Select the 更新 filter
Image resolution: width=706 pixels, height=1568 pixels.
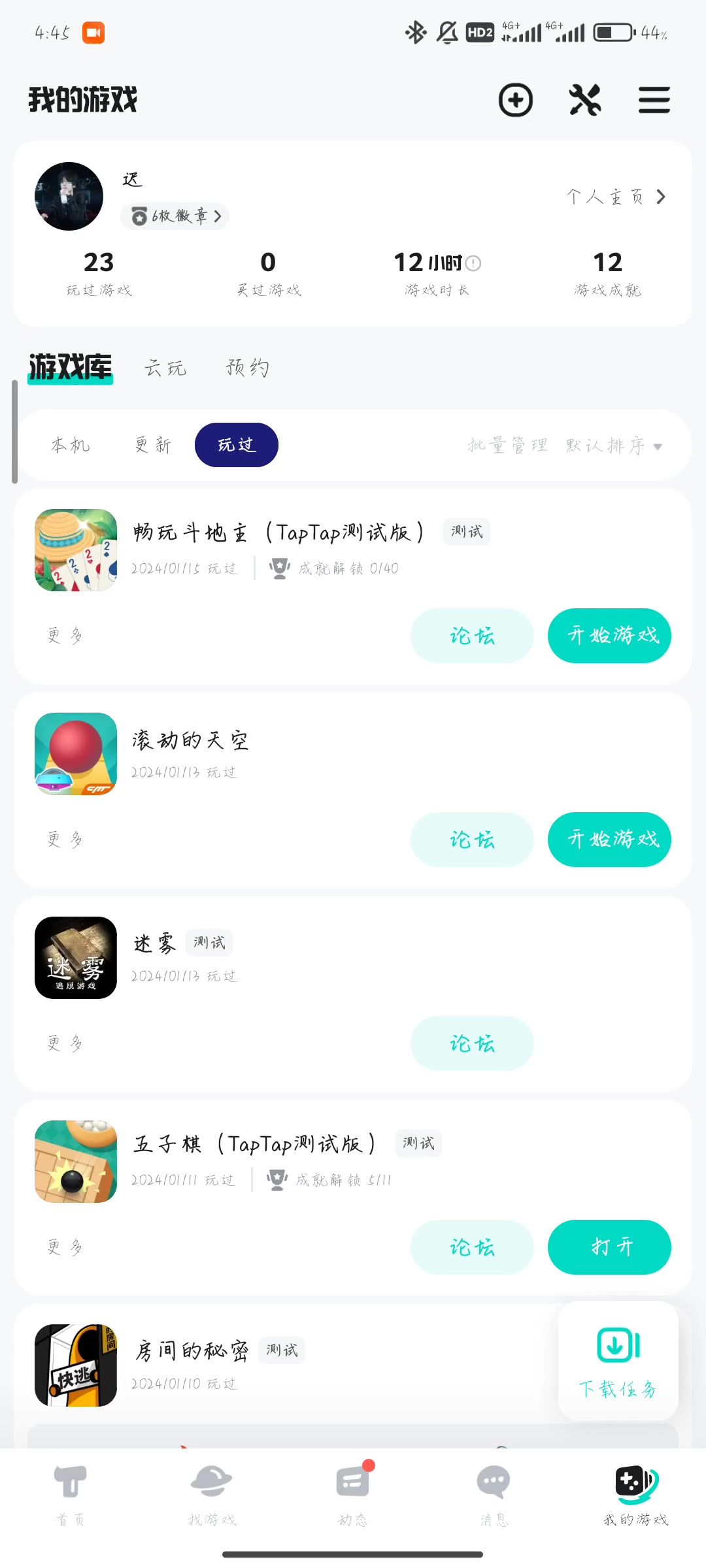coord(153,445)
